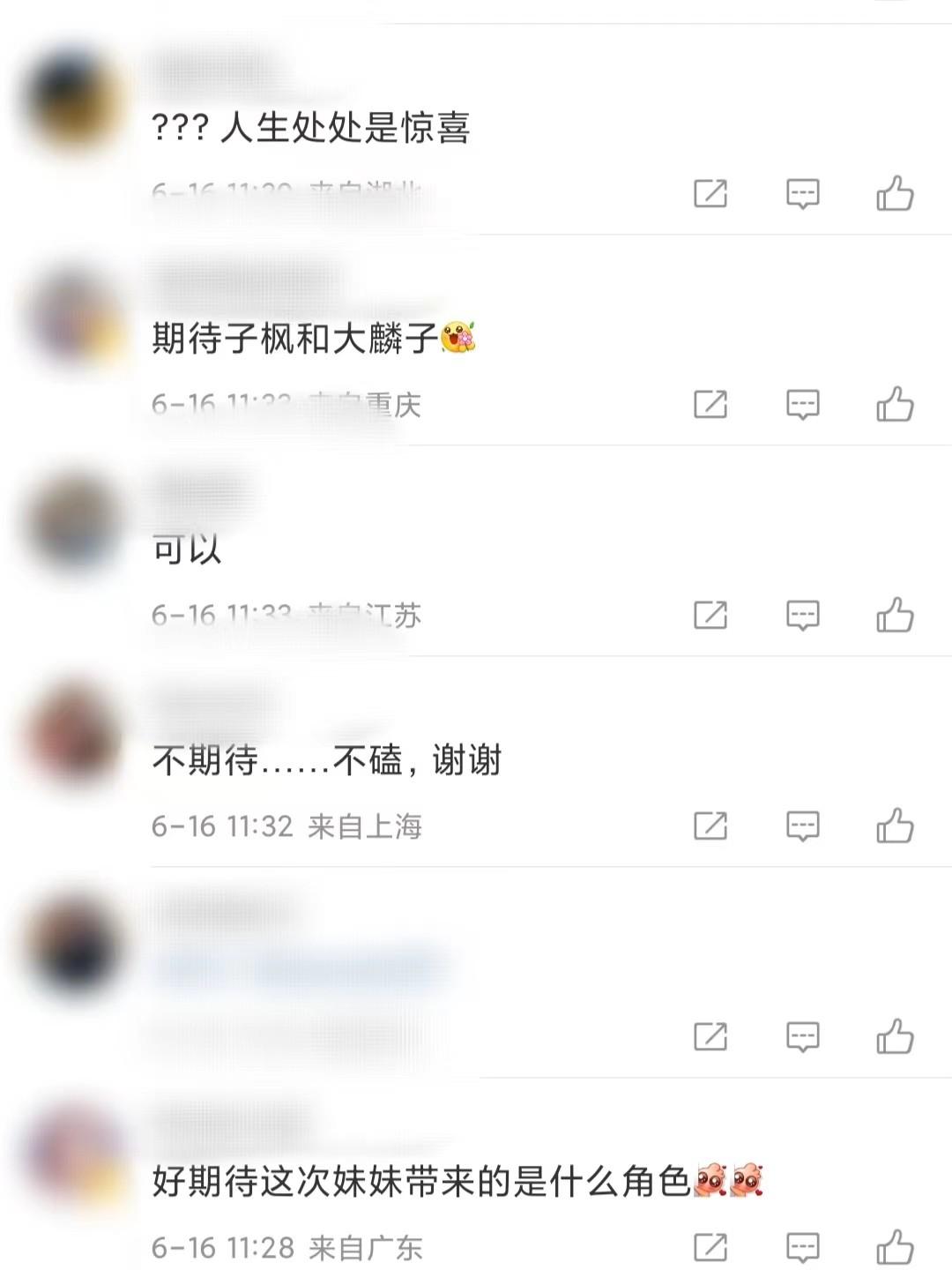Click the forward icon on the bottom Guangdong comment
The width and height of the screenshot is (952, 1270).
point(710,1247)
